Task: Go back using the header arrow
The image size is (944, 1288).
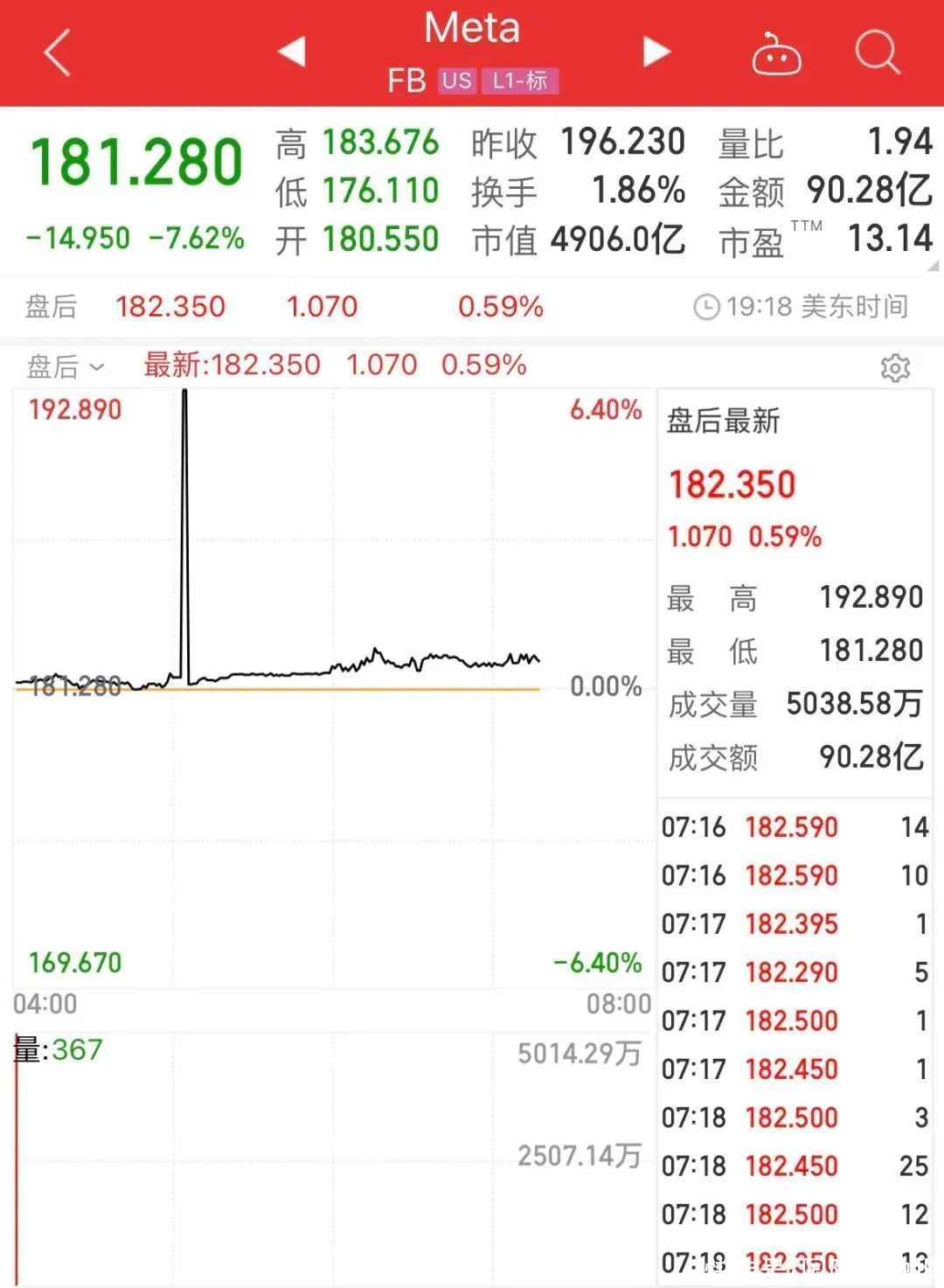Action: tap(58, 53)
